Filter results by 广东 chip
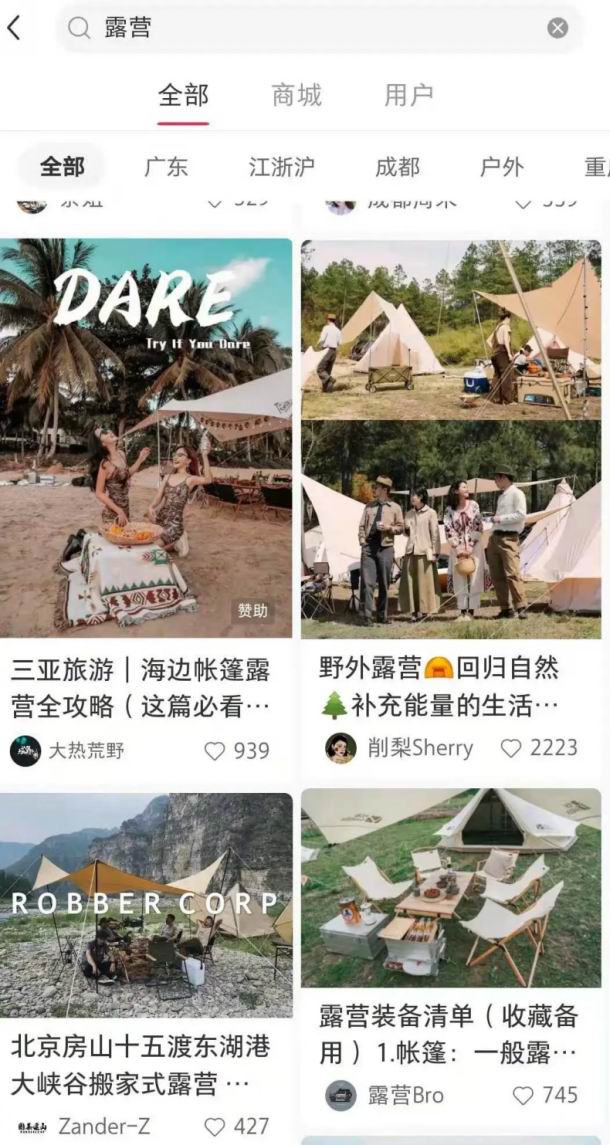The width and height of the screenshot is (610, 1145). point(166,167)
